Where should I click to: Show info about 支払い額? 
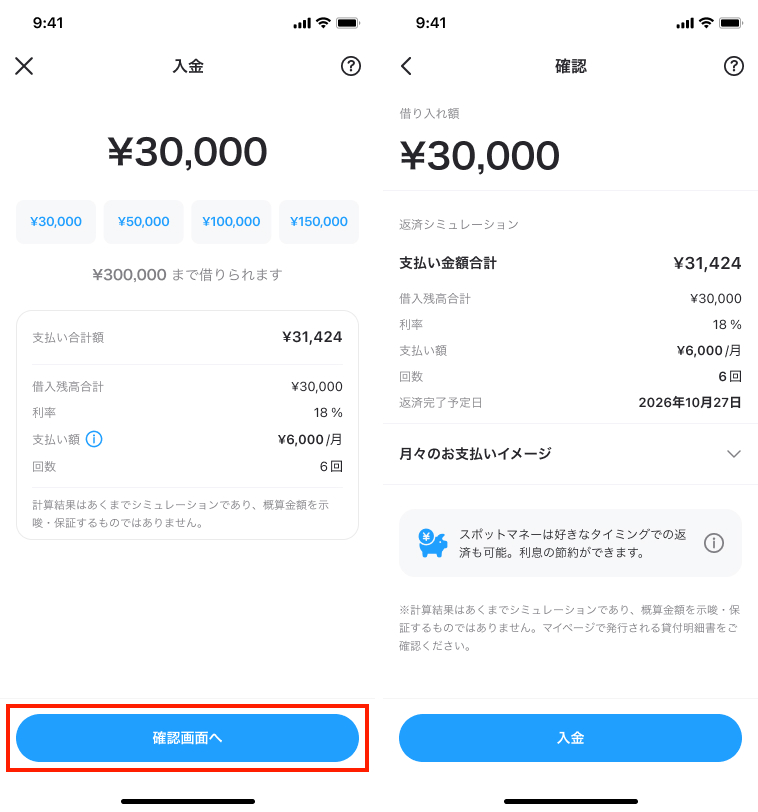click(94, 439)
